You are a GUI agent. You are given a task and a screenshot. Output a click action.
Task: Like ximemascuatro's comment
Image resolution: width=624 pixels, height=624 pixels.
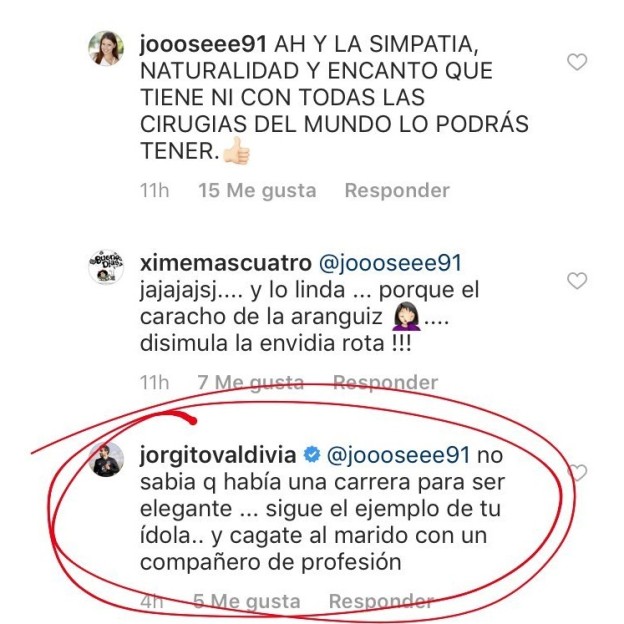pos(577,281)
